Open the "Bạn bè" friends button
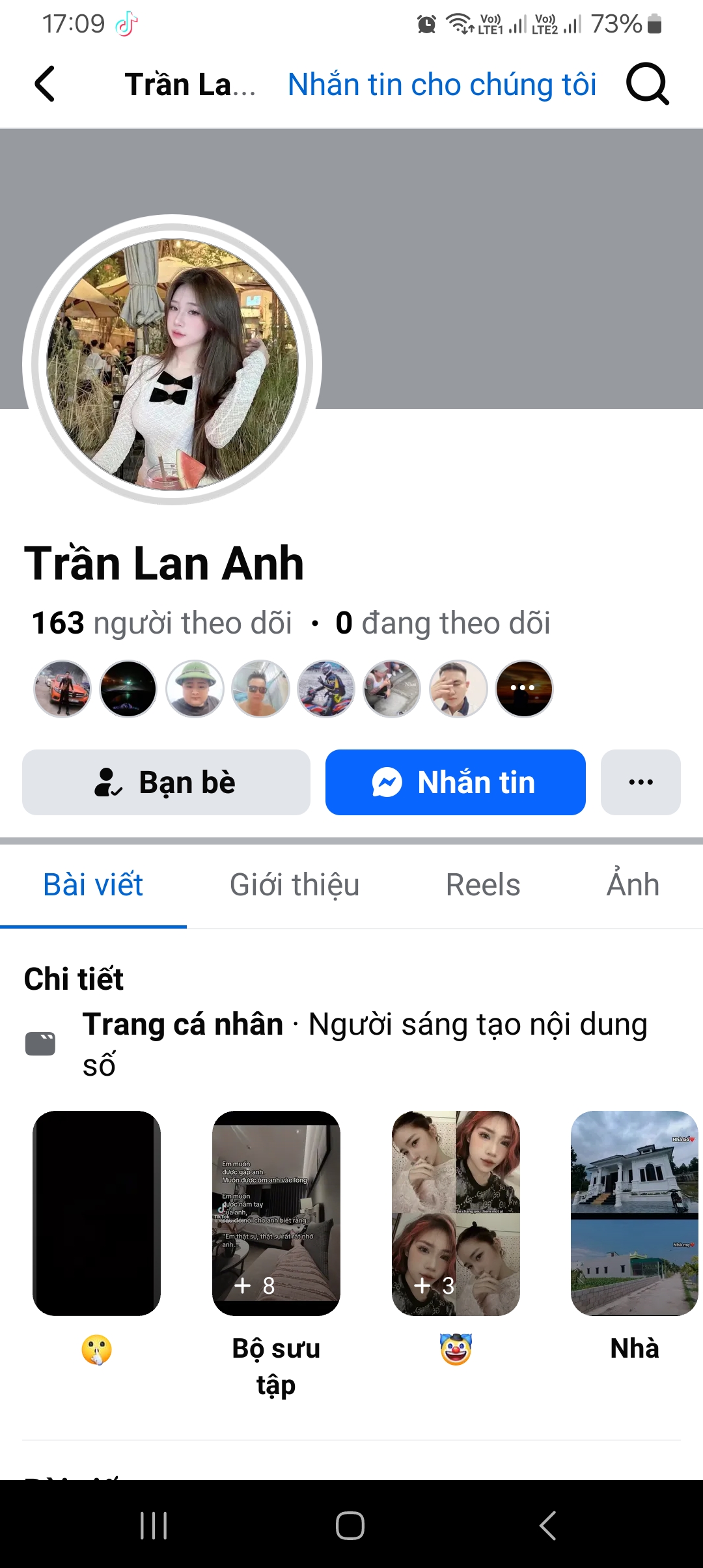The image size is (703, 1568). 166,782
